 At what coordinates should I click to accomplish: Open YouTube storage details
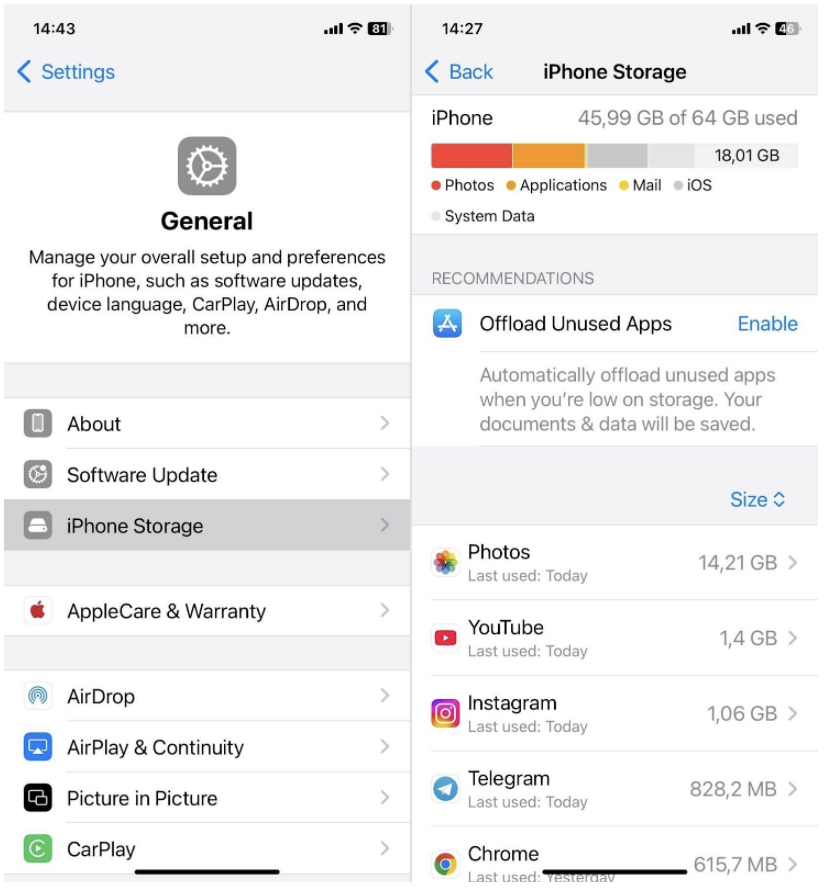tap(614, 638)
